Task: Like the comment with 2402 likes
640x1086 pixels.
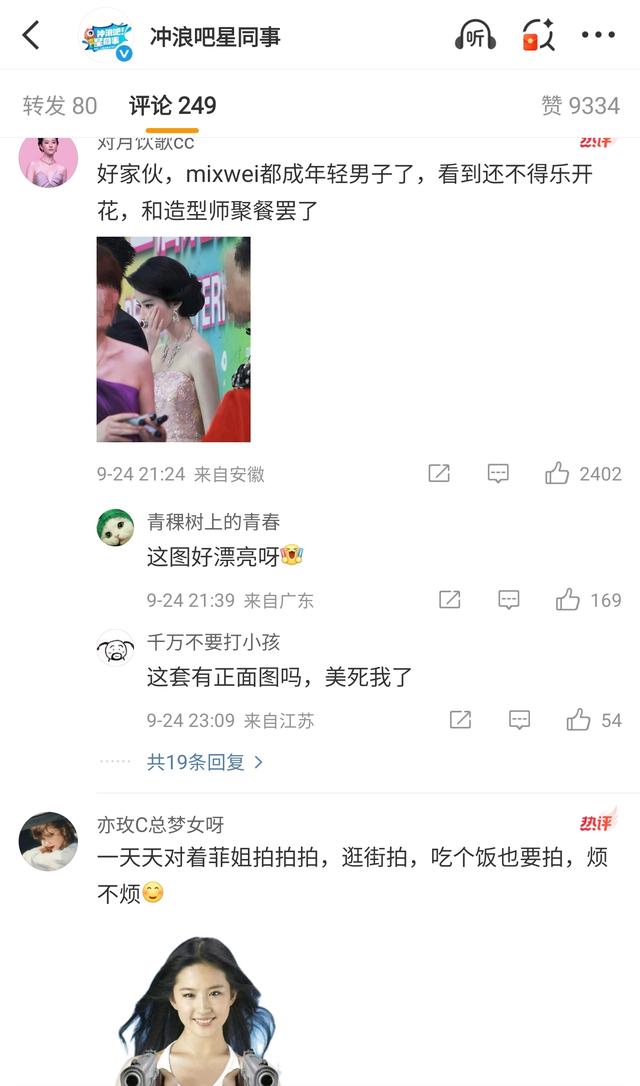Action: tap(557, 474)
